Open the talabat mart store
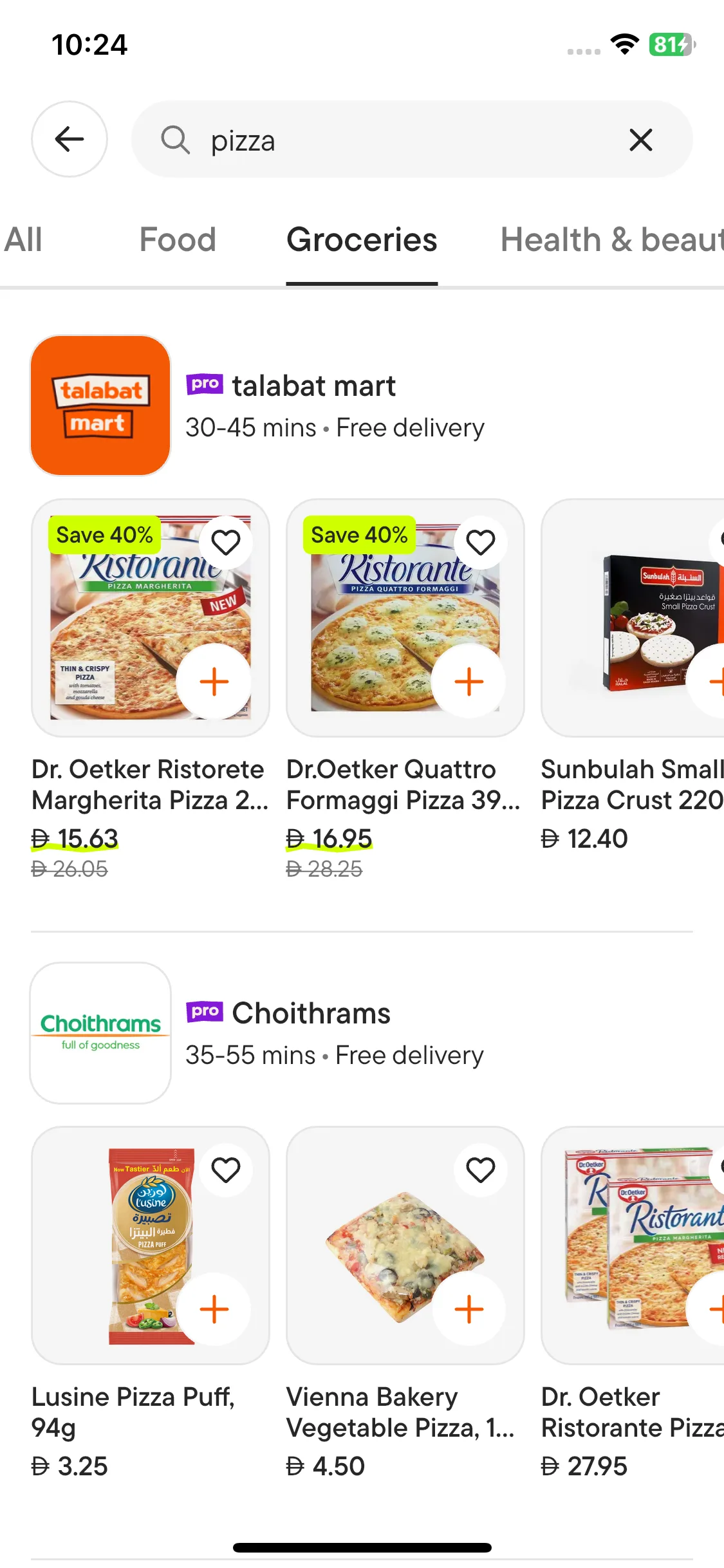Viewport: 724px width, 1568px height. [x=314, y=386]
